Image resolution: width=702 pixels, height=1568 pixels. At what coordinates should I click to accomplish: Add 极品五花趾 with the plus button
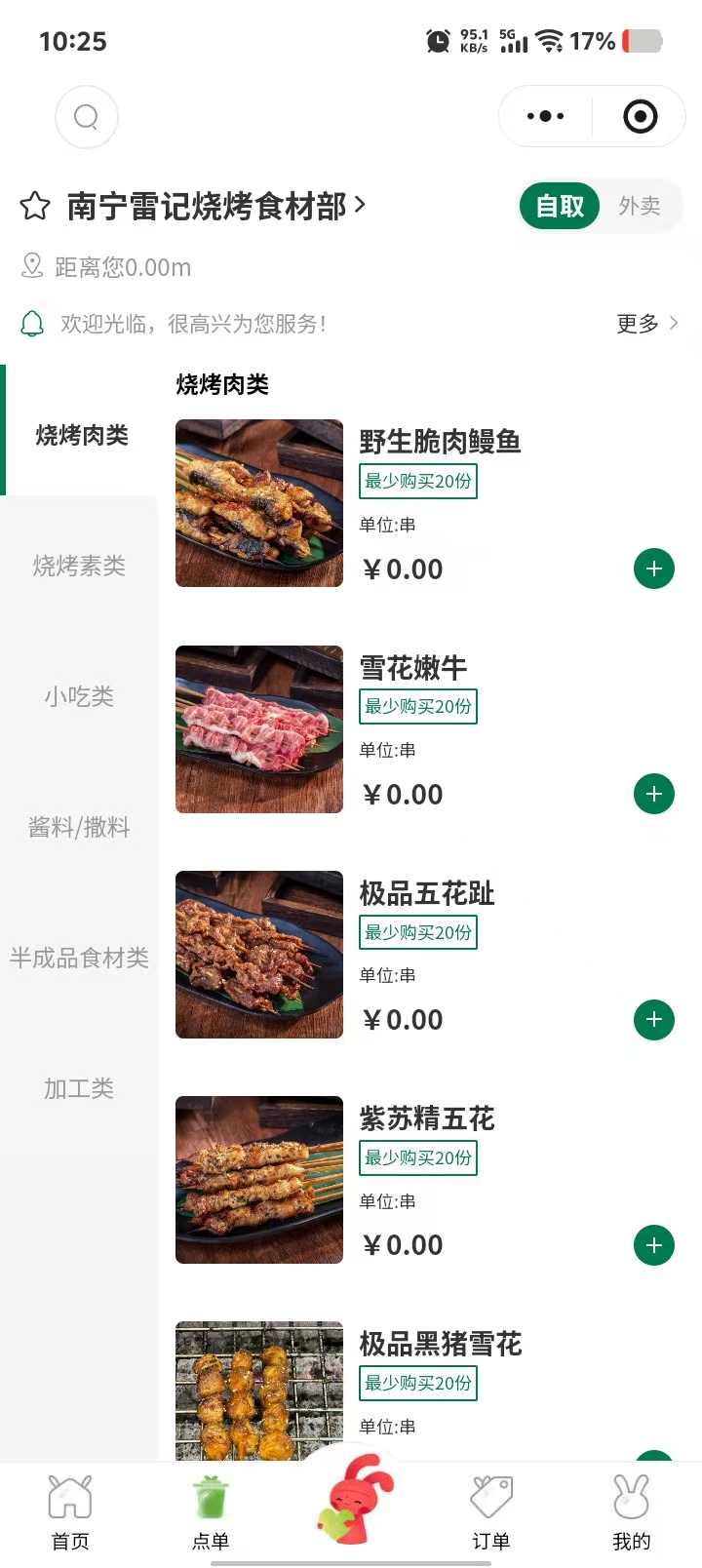pyautogui.click(x=653, y=1020)
